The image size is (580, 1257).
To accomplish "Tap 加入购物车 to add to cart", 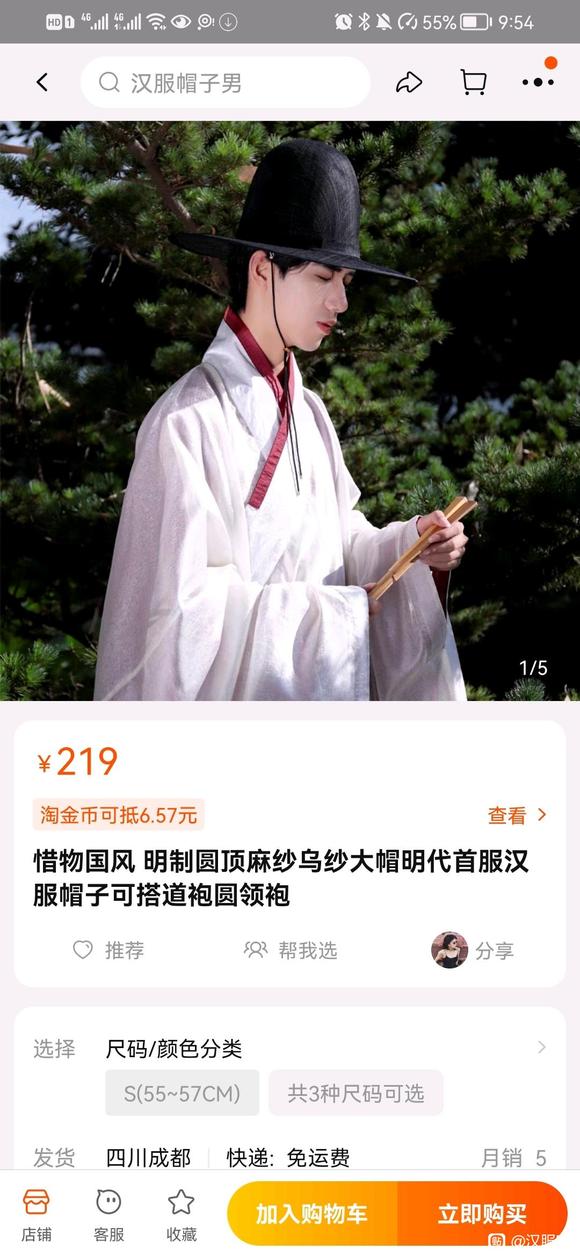I will point(312,1214).
